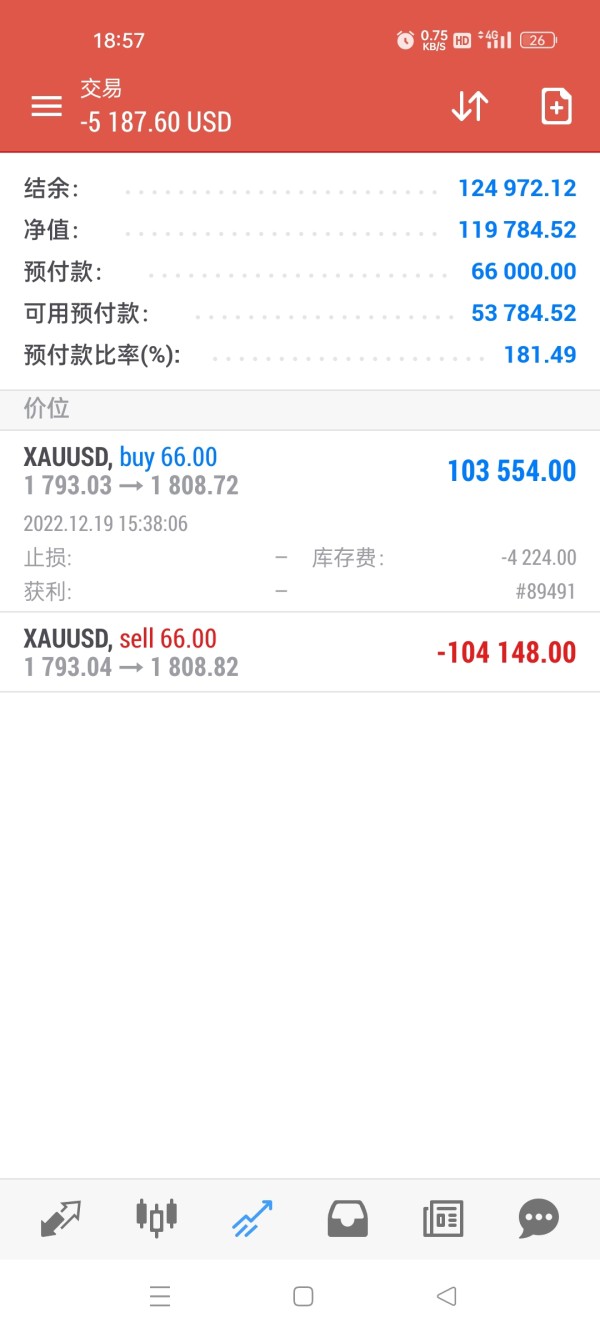The height and width of the screenshot is (1333, 600).
Task: Open the Messages chat tab
Action: click(x=539, y=1218)
